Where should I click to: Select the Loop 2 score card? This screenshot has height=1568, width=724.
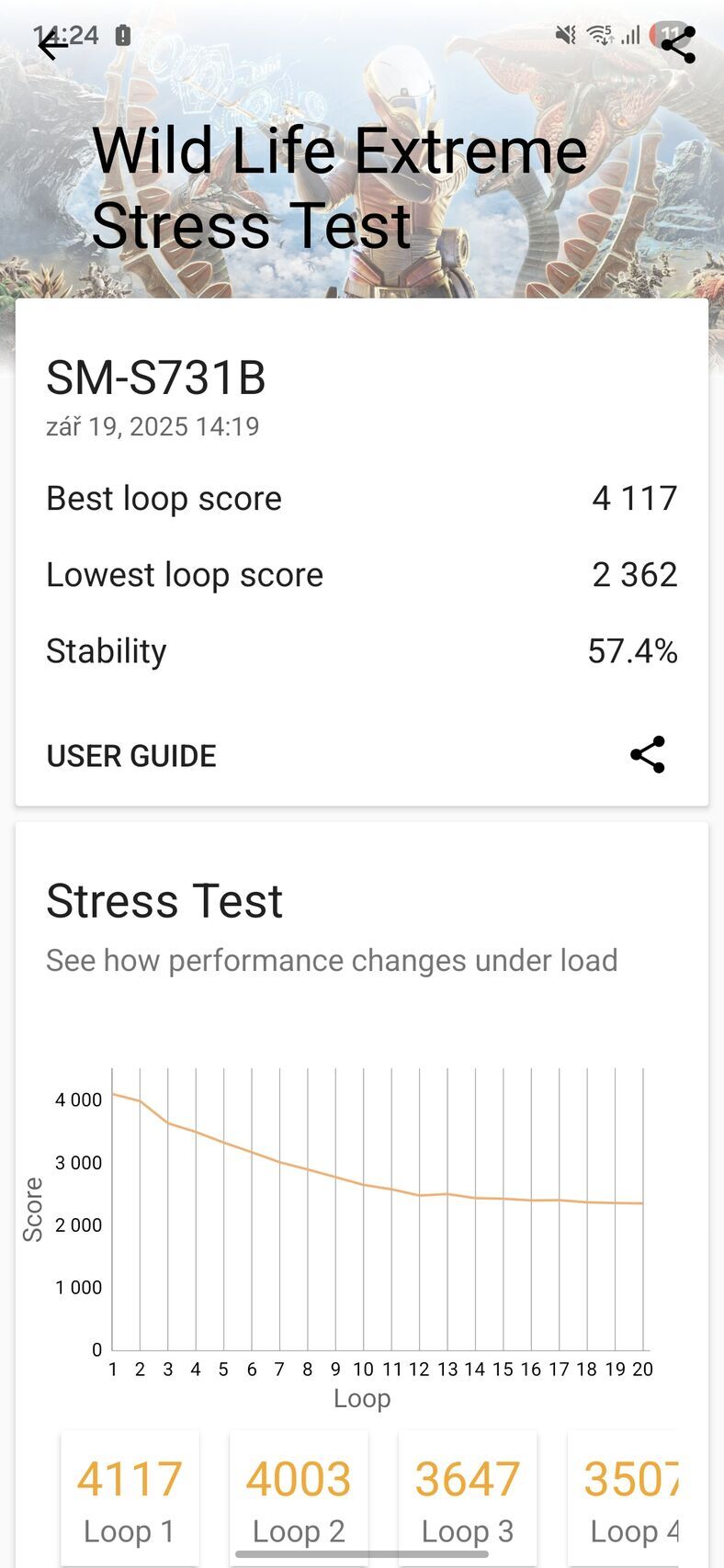[299, 1498]
